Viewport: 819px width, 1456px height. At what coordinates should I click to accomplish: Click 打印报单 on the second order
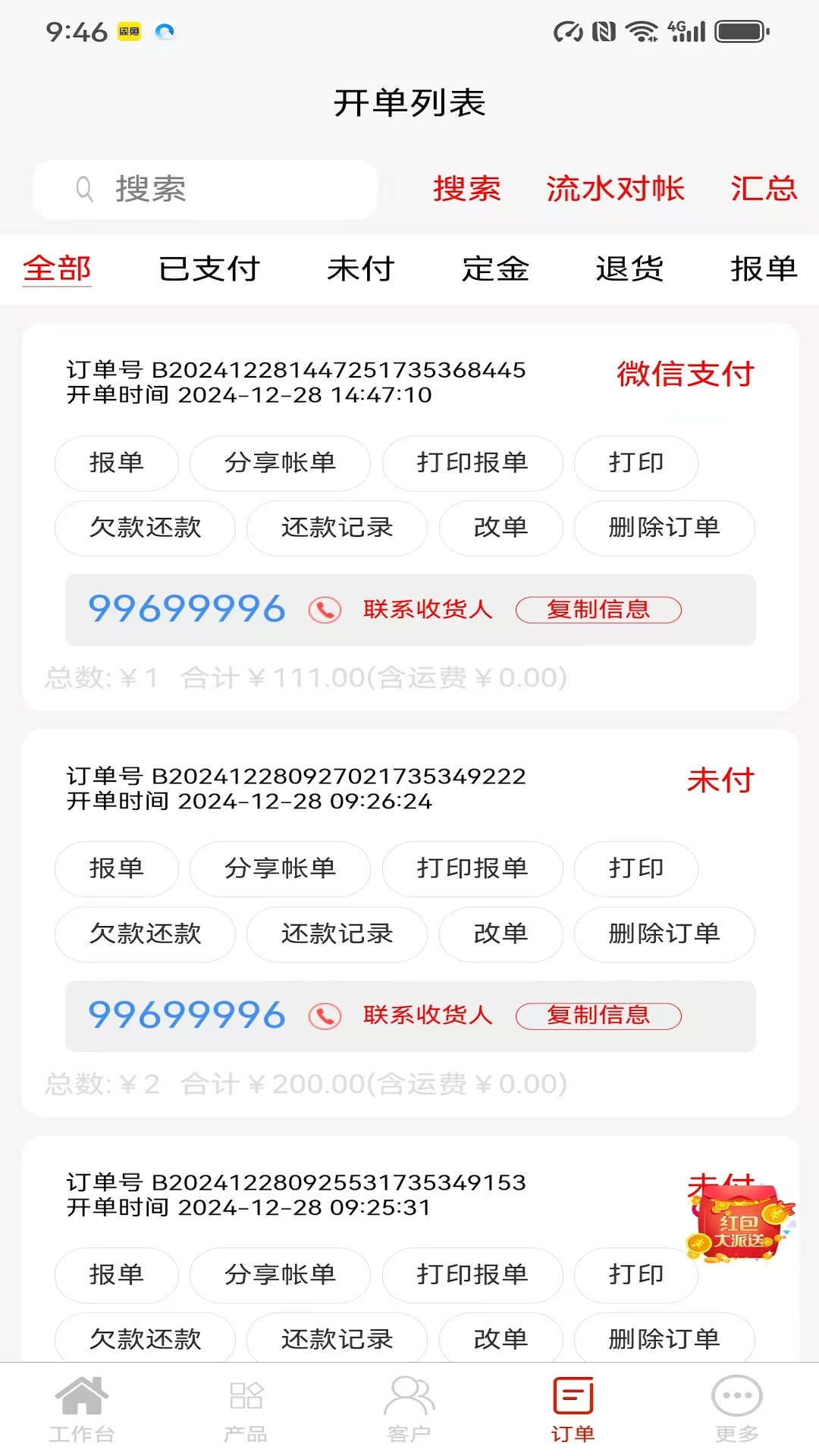472,869
